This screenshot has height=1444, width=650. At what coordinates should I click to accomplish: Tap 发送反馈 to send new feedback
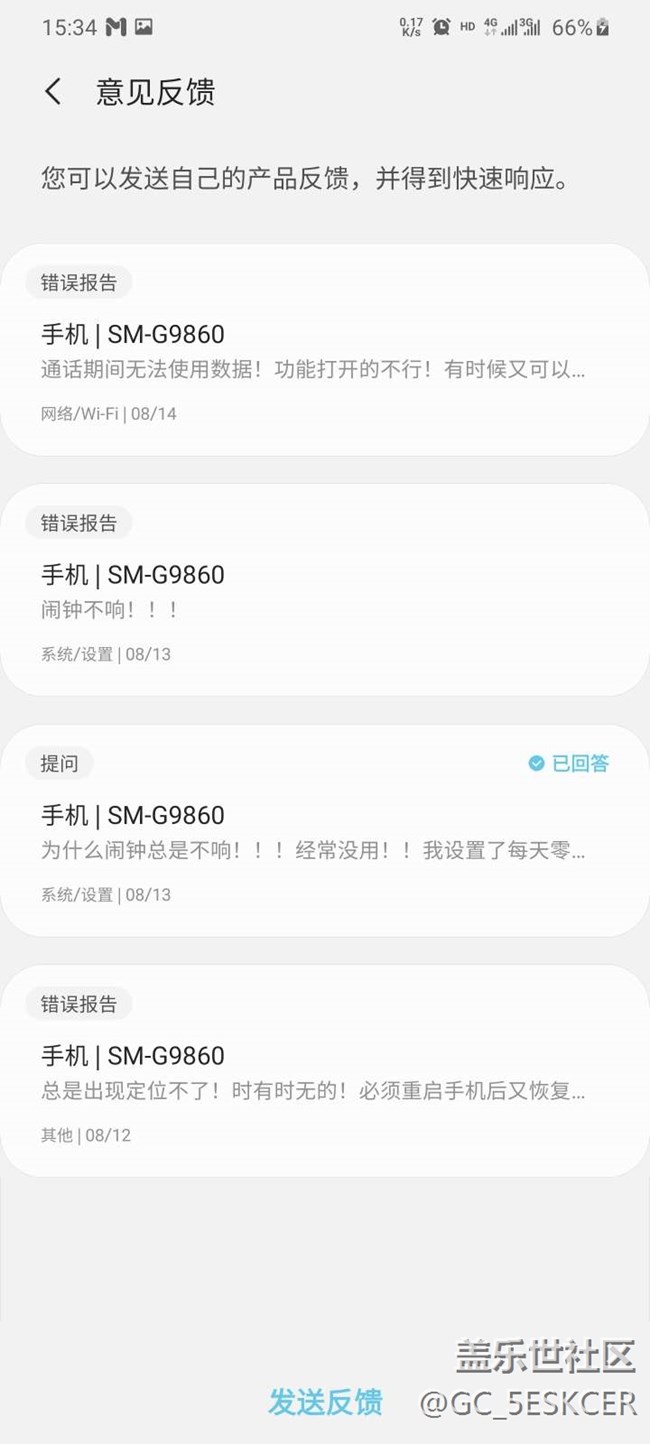(325, 1402)
